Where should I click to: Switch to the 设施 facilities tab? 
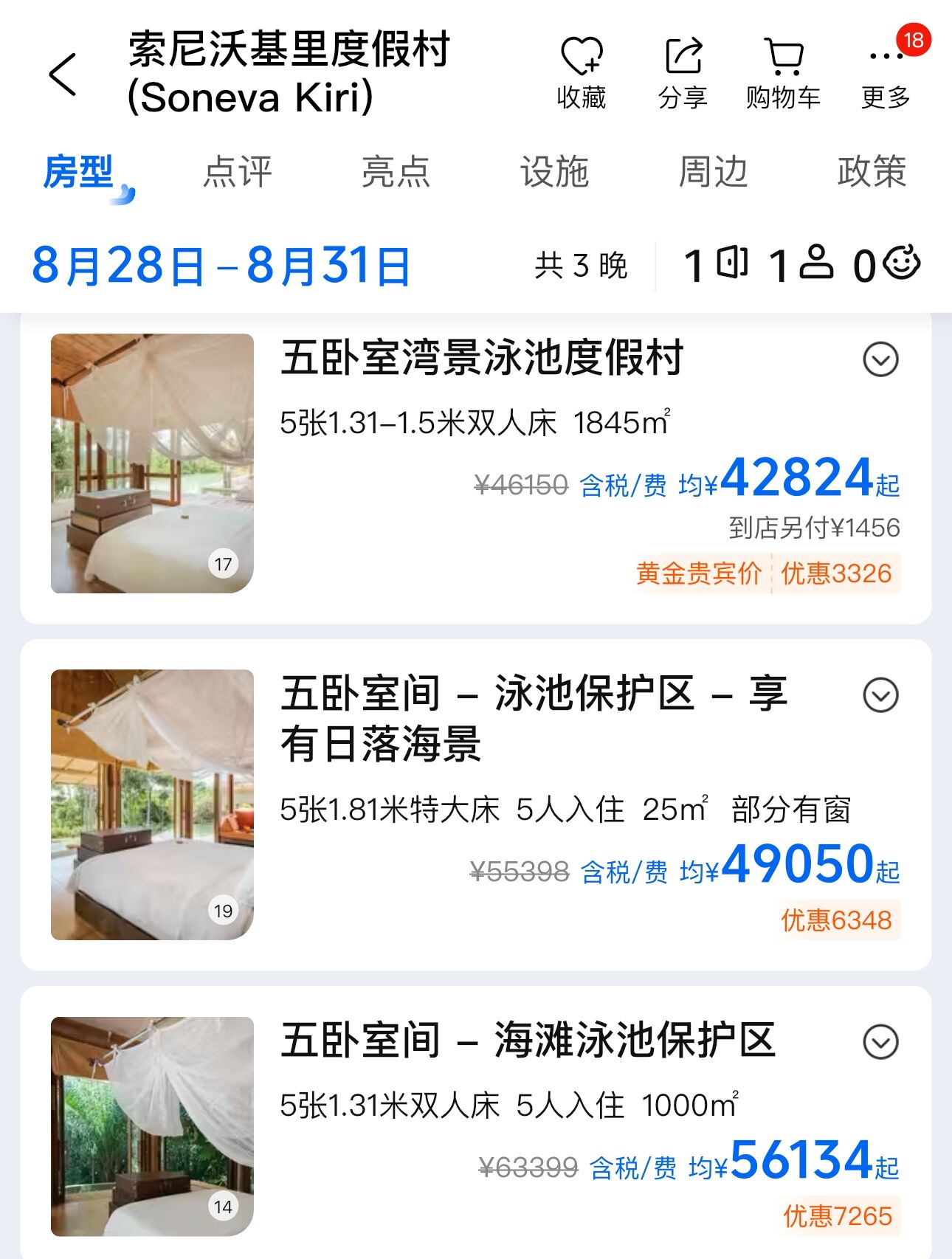555,172
